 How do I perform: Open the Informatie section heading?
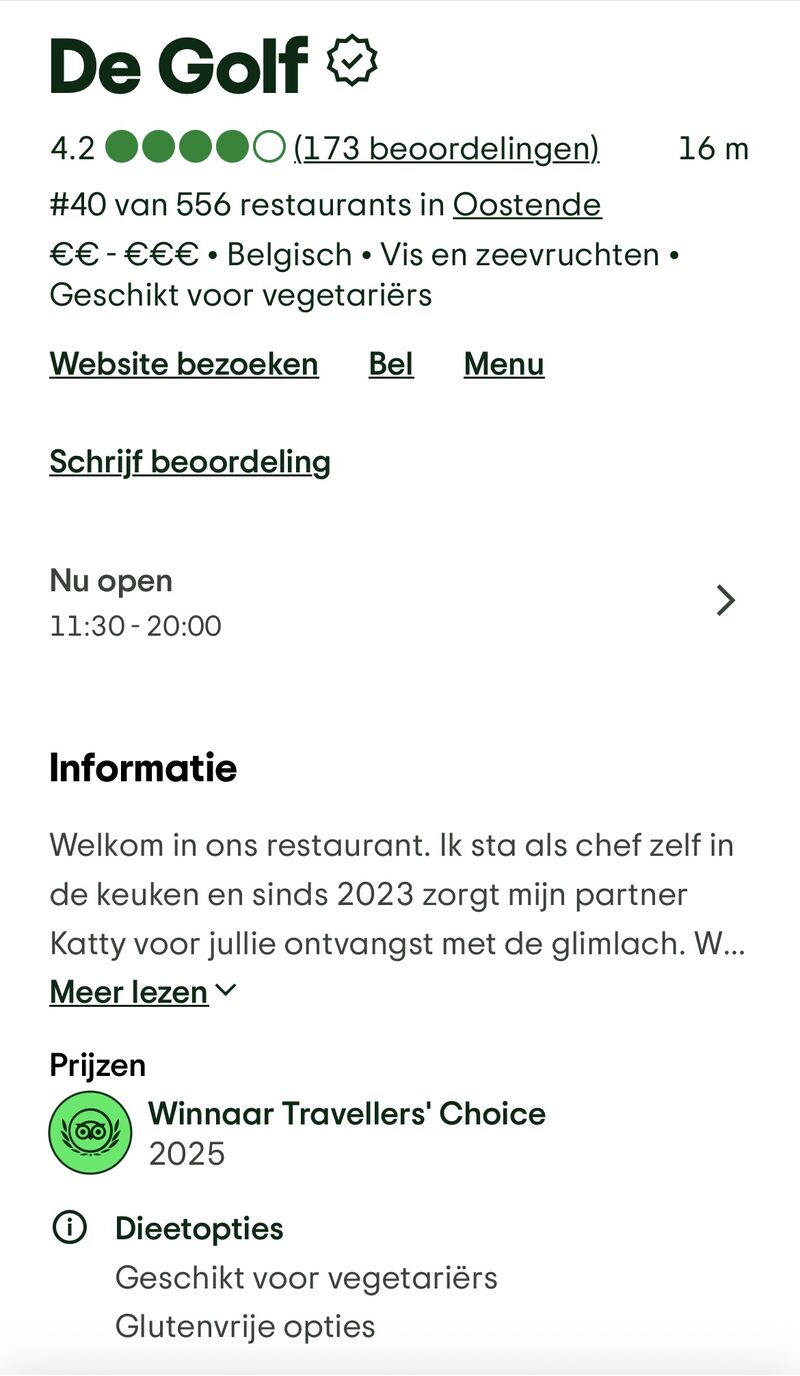pyautogui.click(x=143, y=769)
